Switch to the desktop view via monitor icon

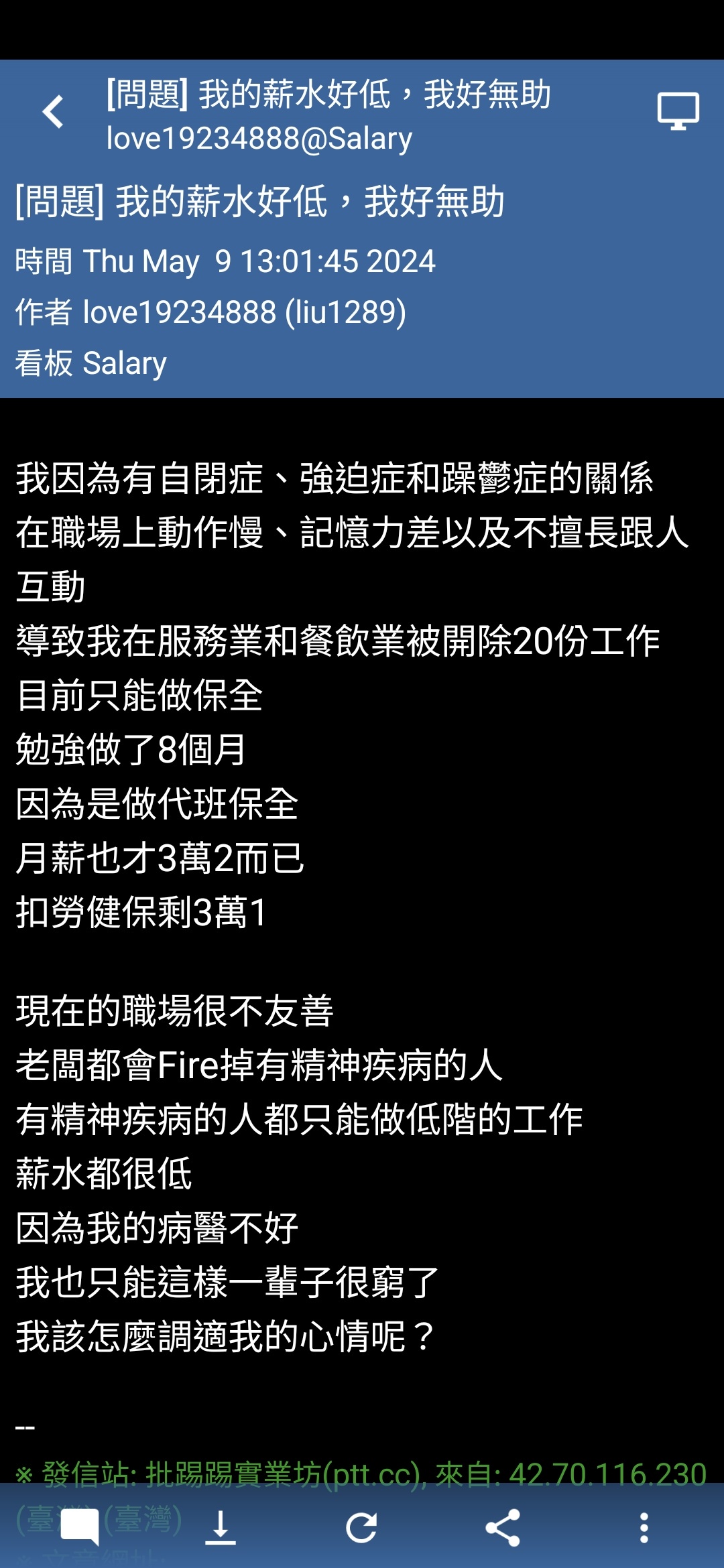coord(678,111)
